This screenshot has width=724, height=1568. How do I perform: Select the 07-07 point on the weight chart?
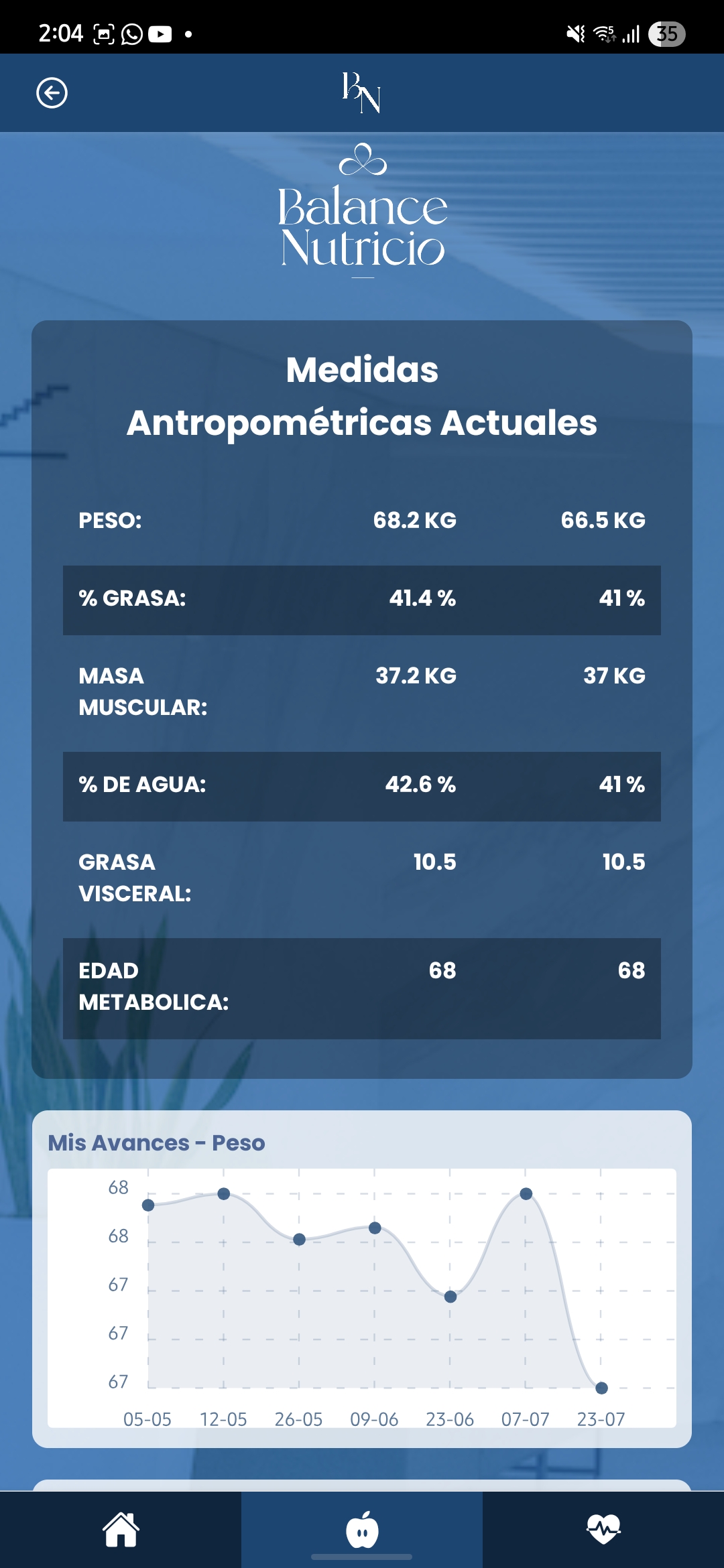pyautogui.click(x=526, y=1193)
